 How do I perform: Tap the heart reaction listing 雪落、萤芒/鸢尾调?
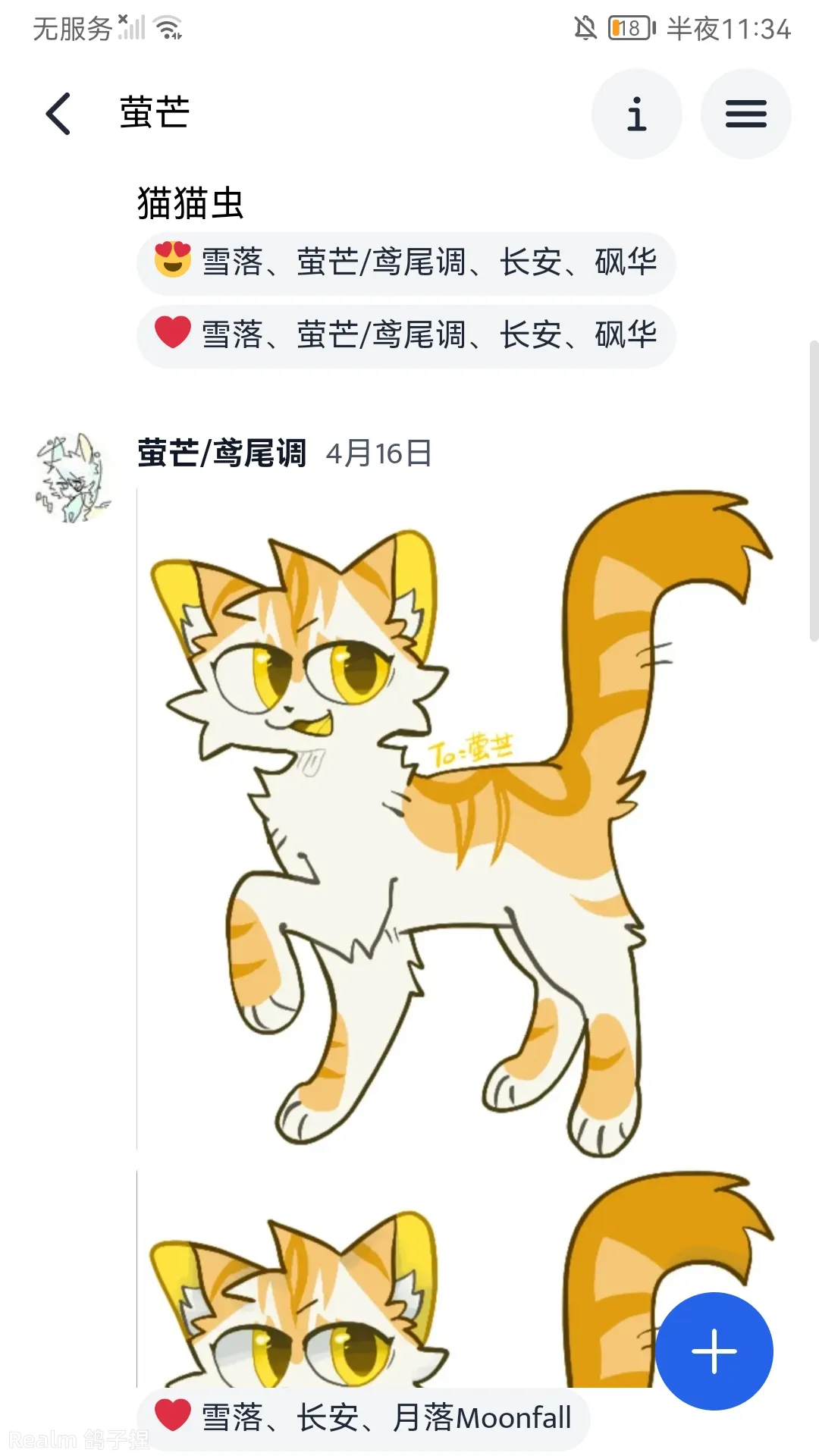pos(406,335)
